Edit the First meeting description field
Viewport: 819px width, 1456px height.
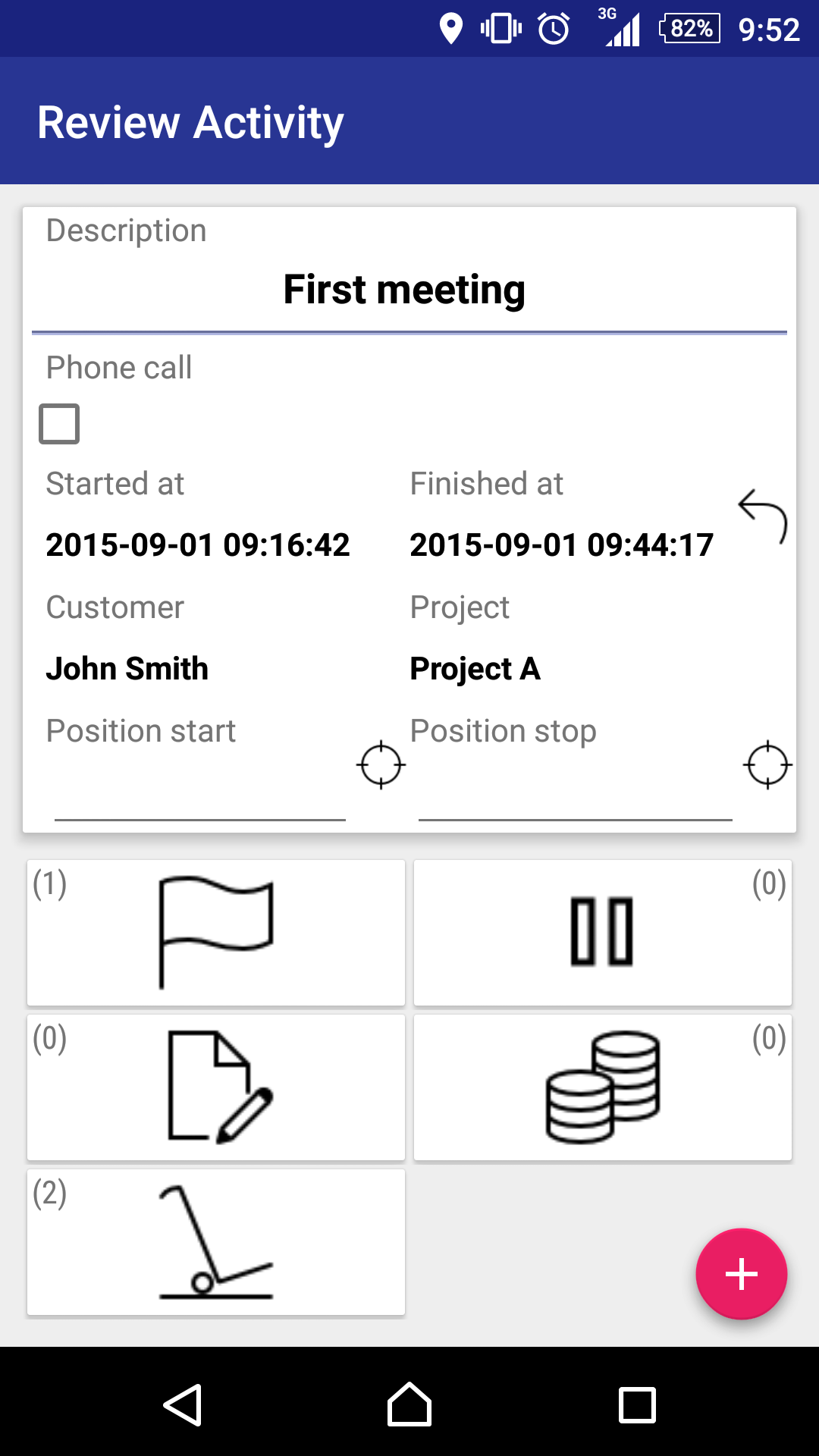(x=404, y=289)
